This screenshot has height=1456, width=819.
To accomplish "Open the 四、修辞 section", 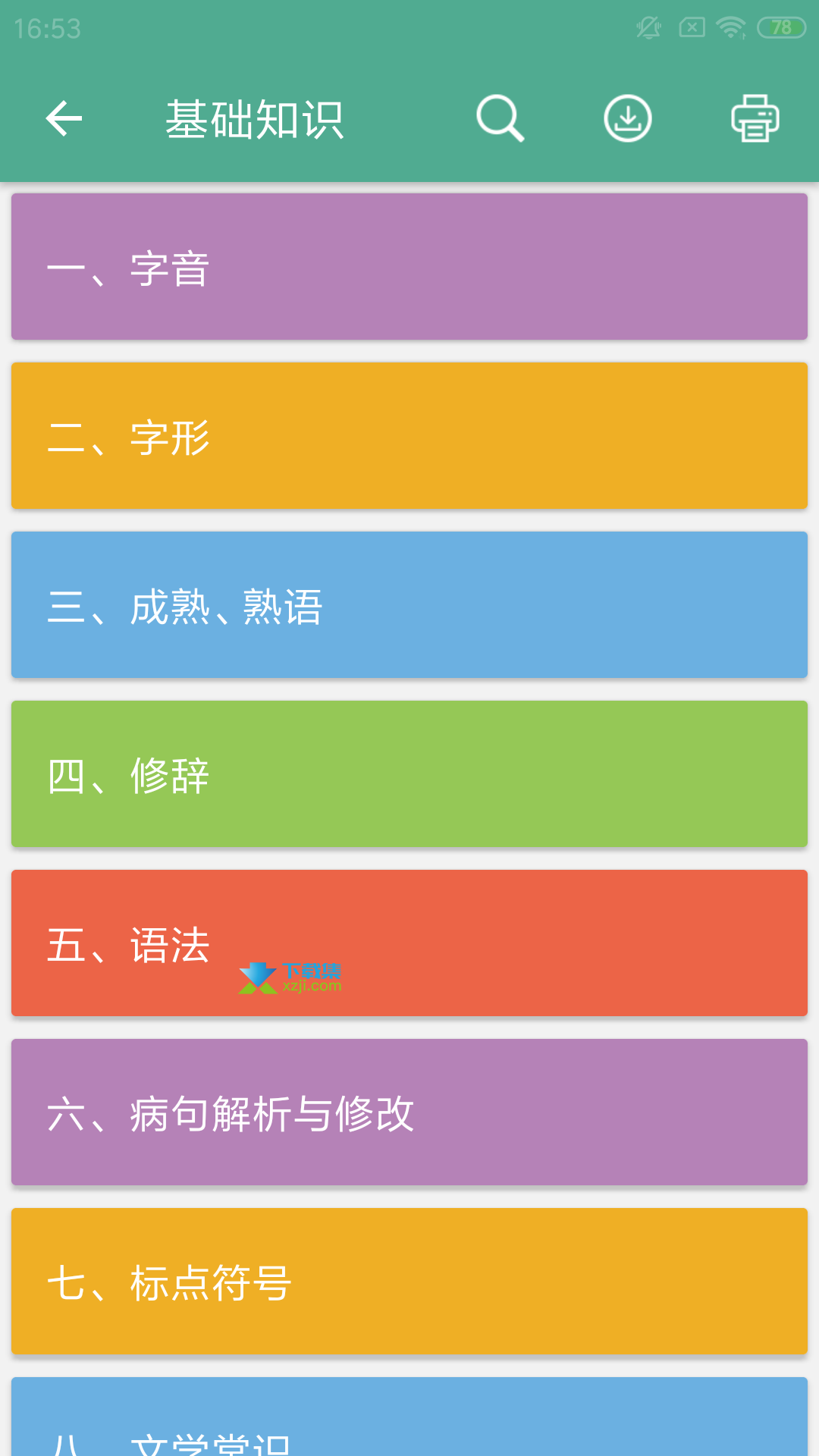I will [409, 774].
